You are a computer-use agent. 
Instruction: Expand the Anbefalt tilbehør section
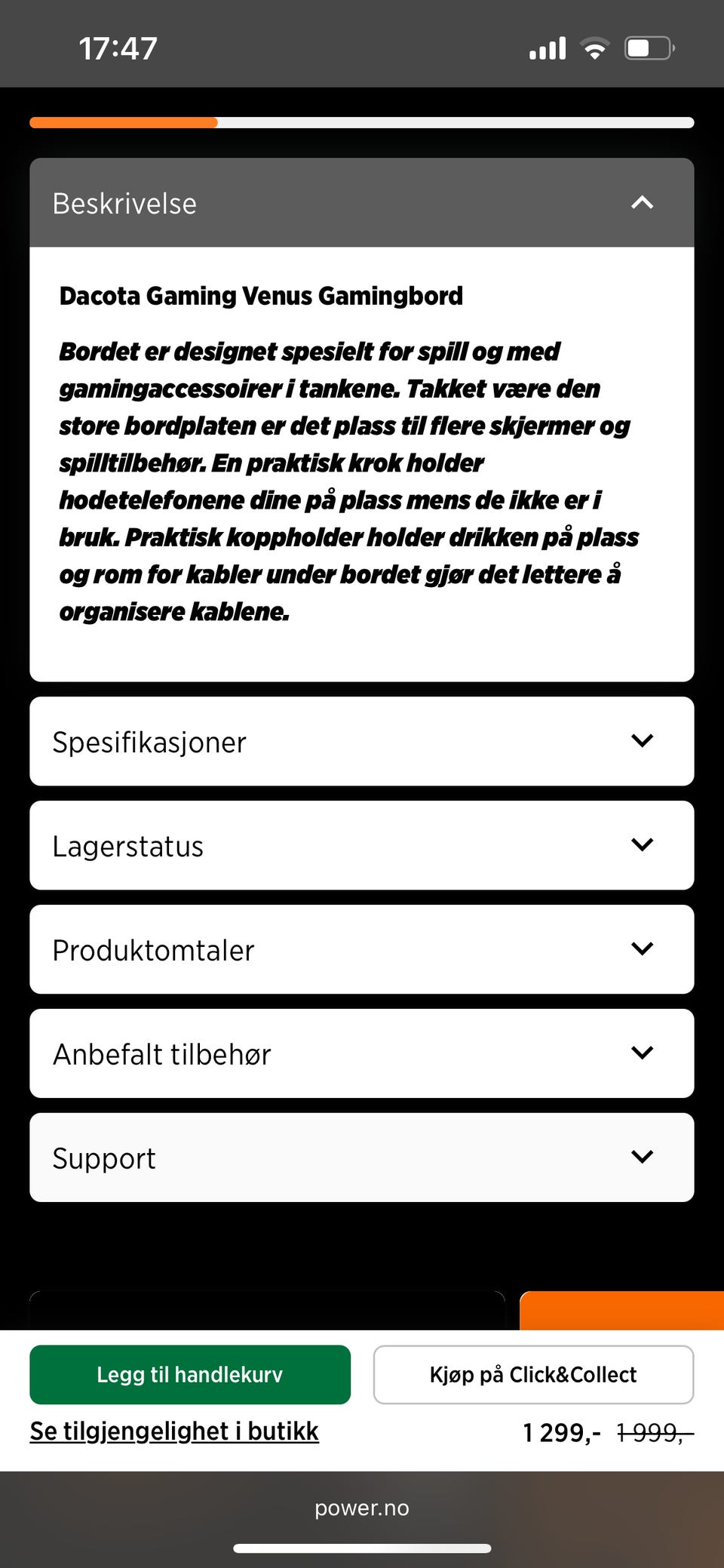(x=360, y=1053)
